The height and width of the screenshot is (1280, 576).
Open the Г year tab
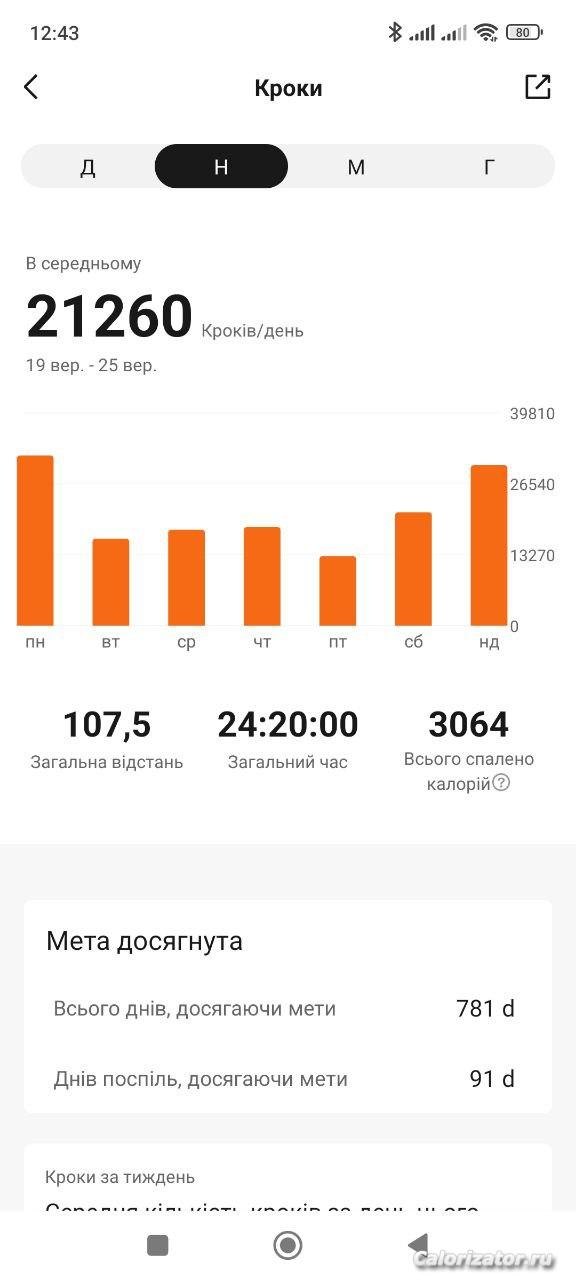[489, 166]
